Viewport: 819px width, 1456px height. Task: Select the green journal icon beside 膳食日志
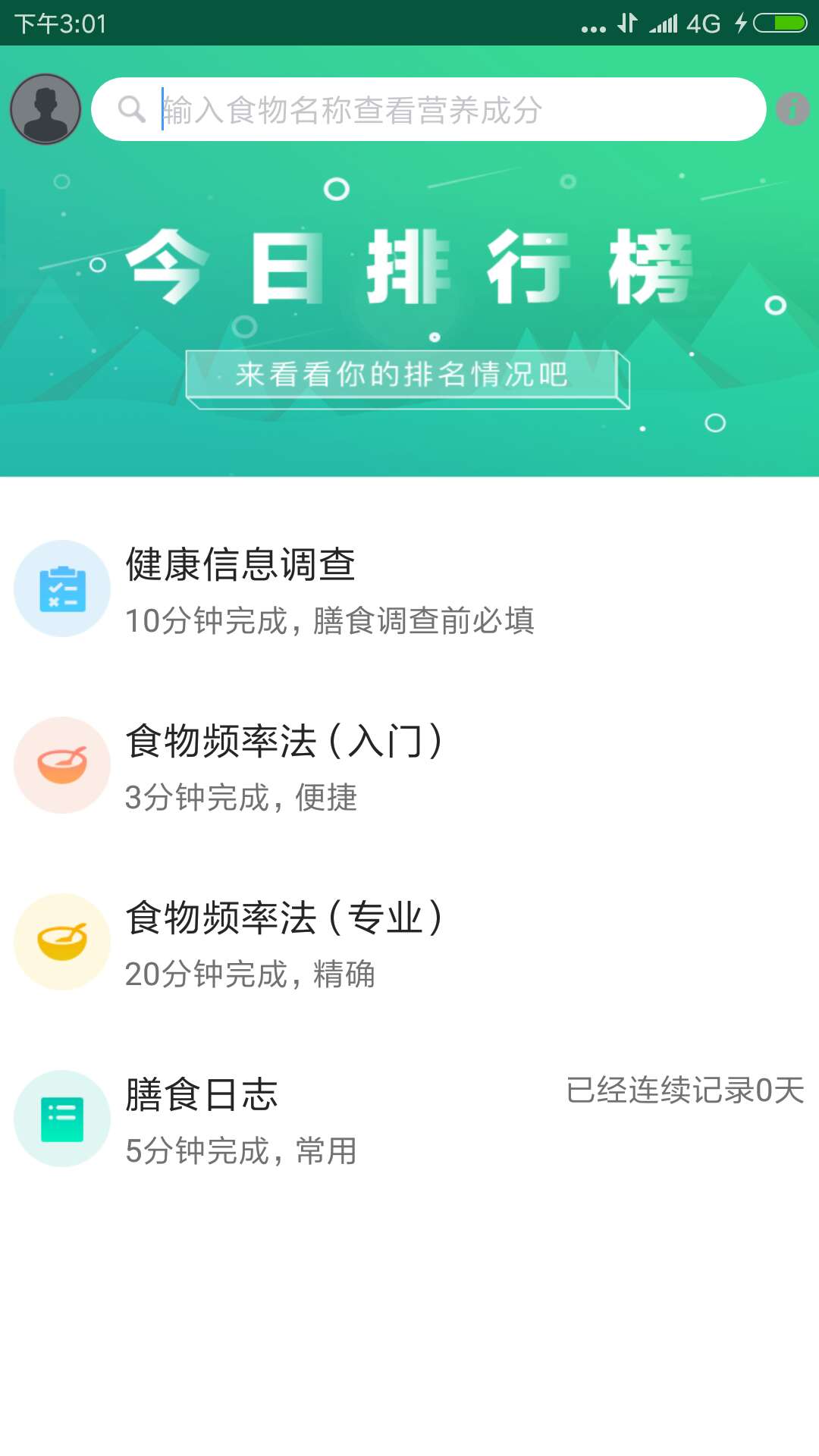click(x=62, y=1118)
